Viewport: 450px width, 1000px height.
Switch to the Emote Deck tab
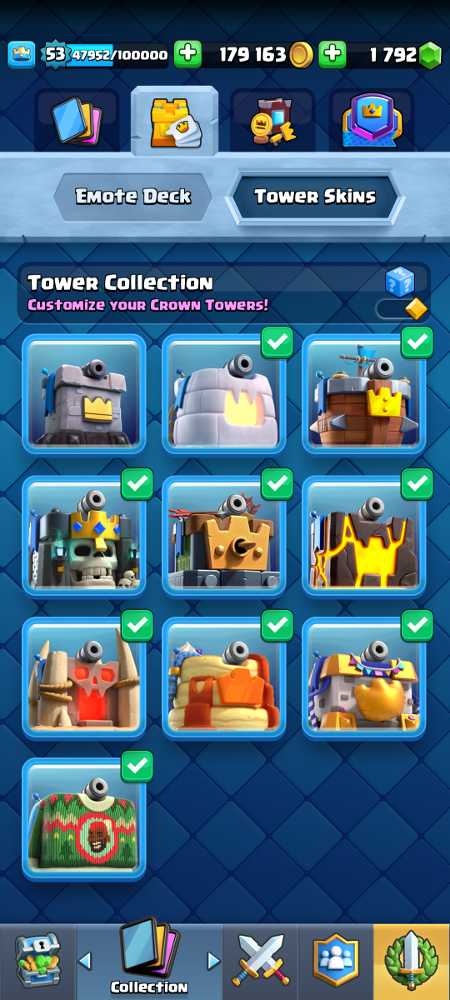pos(133,196)
